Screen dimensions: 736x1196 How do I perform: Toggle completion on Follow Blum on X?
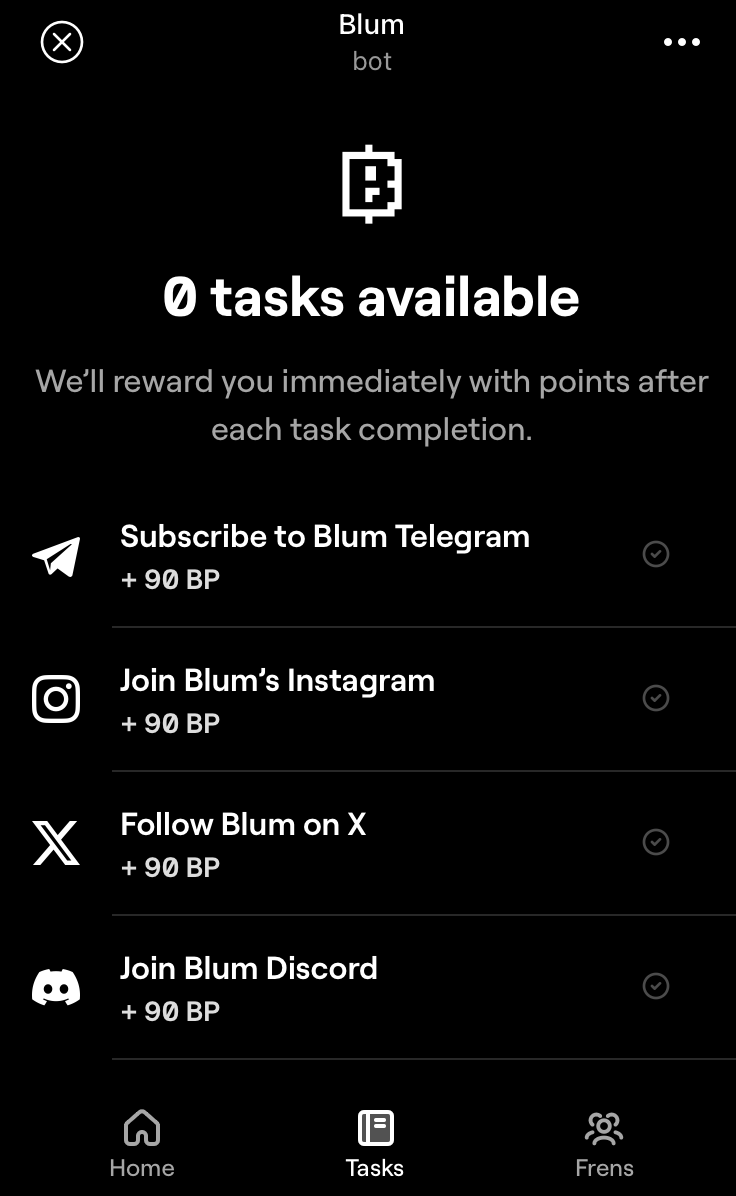(656, 842)
